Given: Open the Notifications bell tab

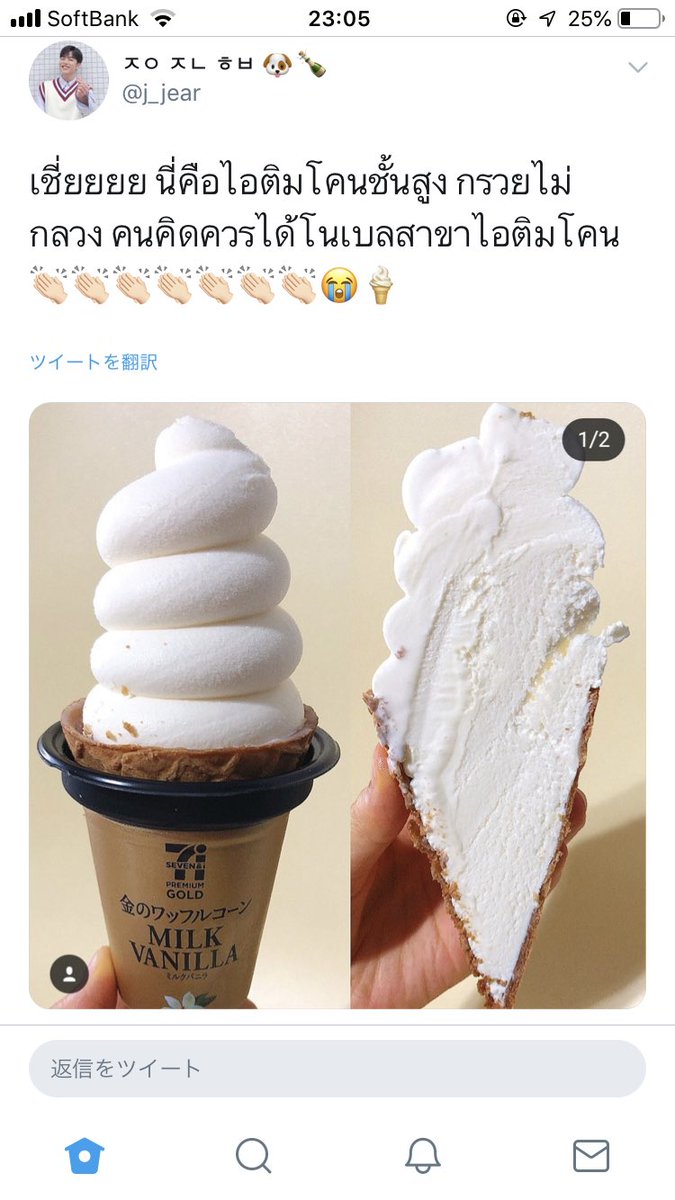Looking at the screenshot, I should (x=423, y=1156).
